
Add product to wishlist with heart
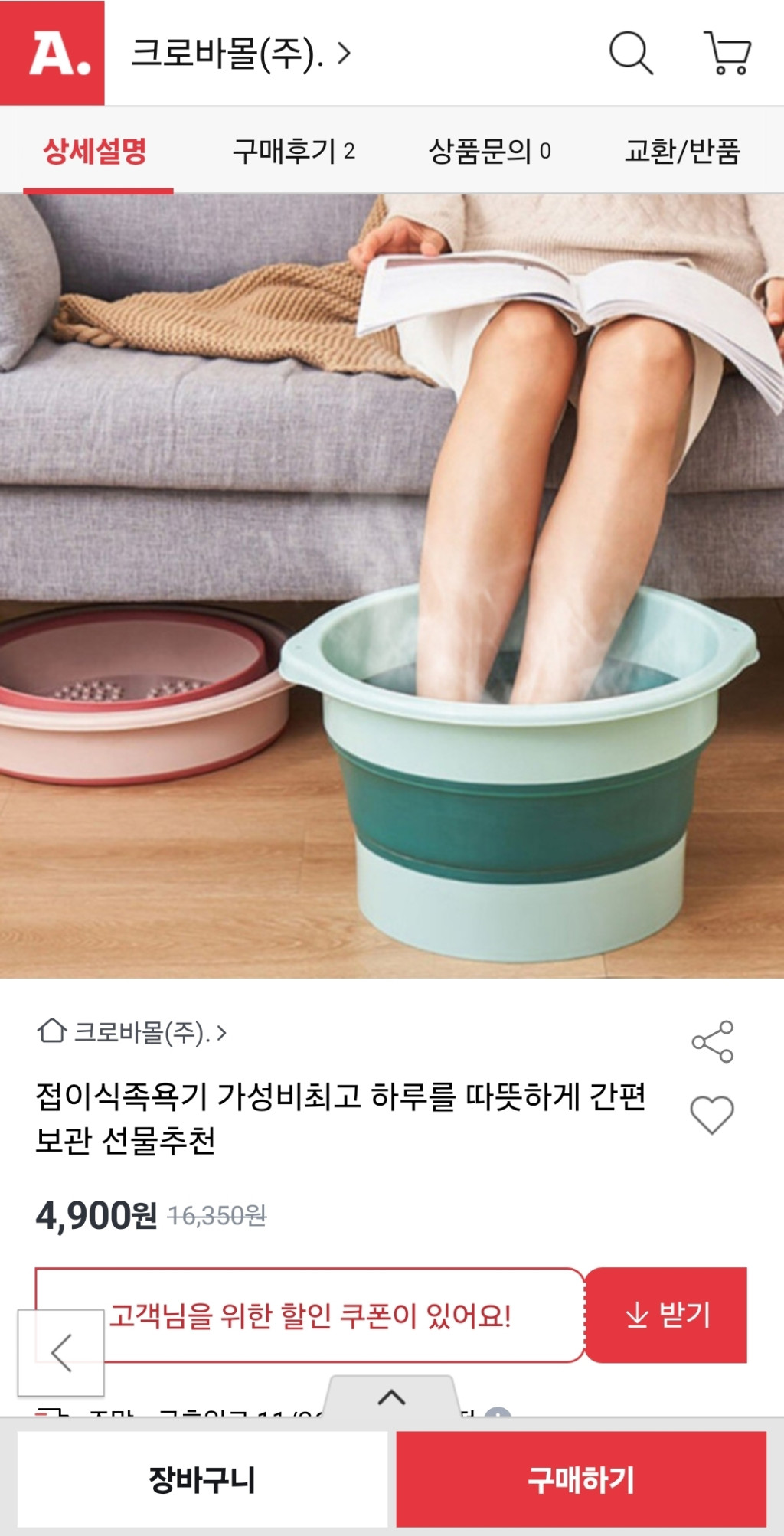click(712, 1115)
